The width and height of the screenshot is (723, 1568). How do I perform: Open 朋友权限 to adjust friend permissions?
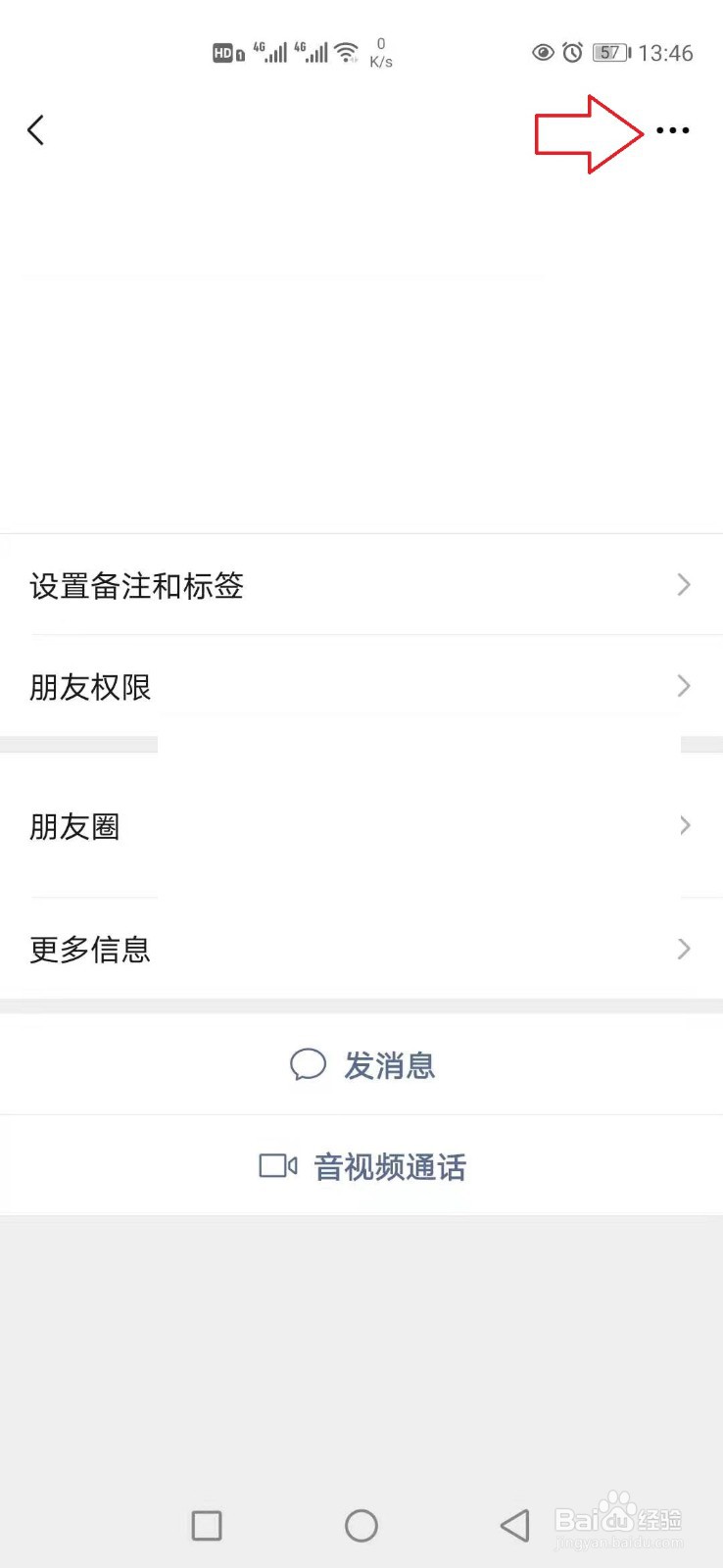pyautogui.click(x=90, y=686)
